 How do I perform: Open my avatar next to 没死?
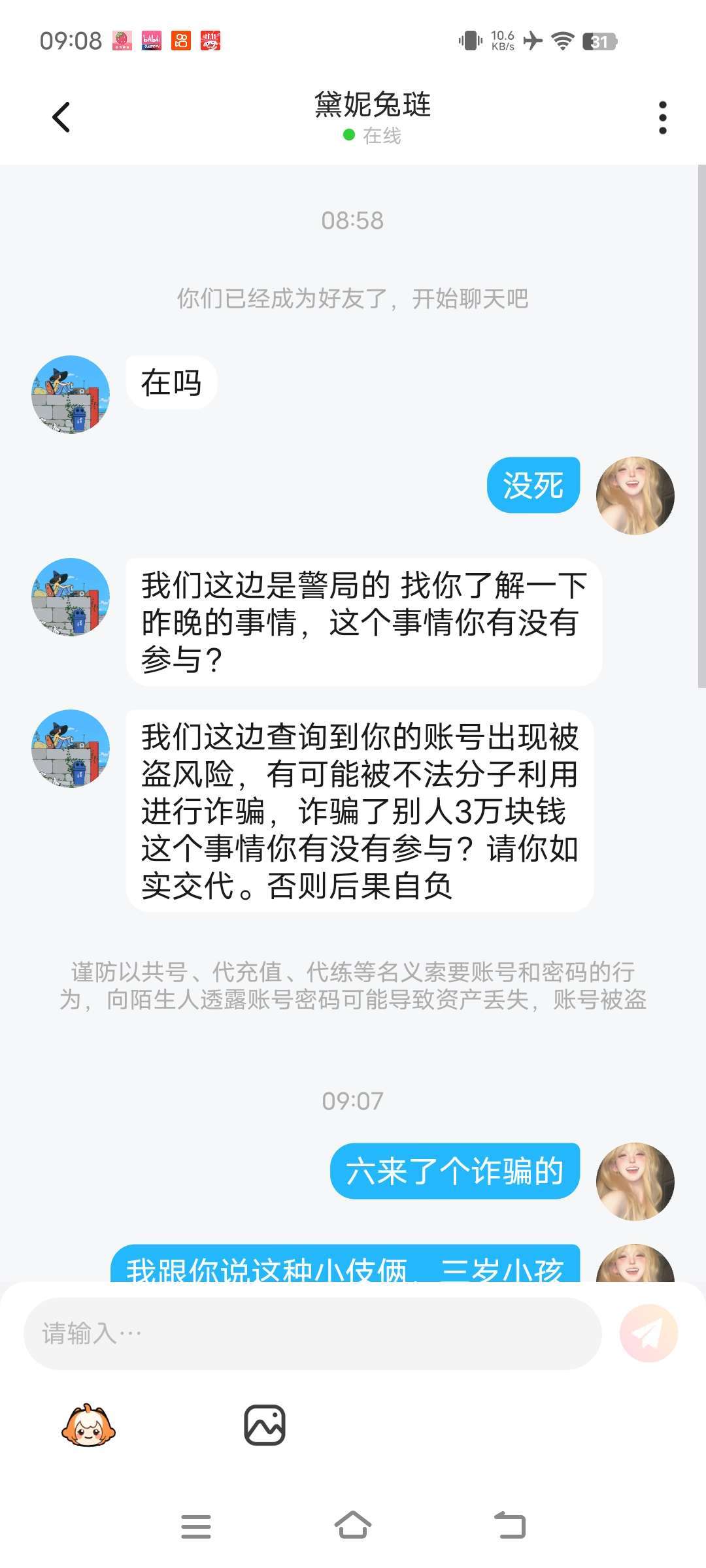[635, 495]
